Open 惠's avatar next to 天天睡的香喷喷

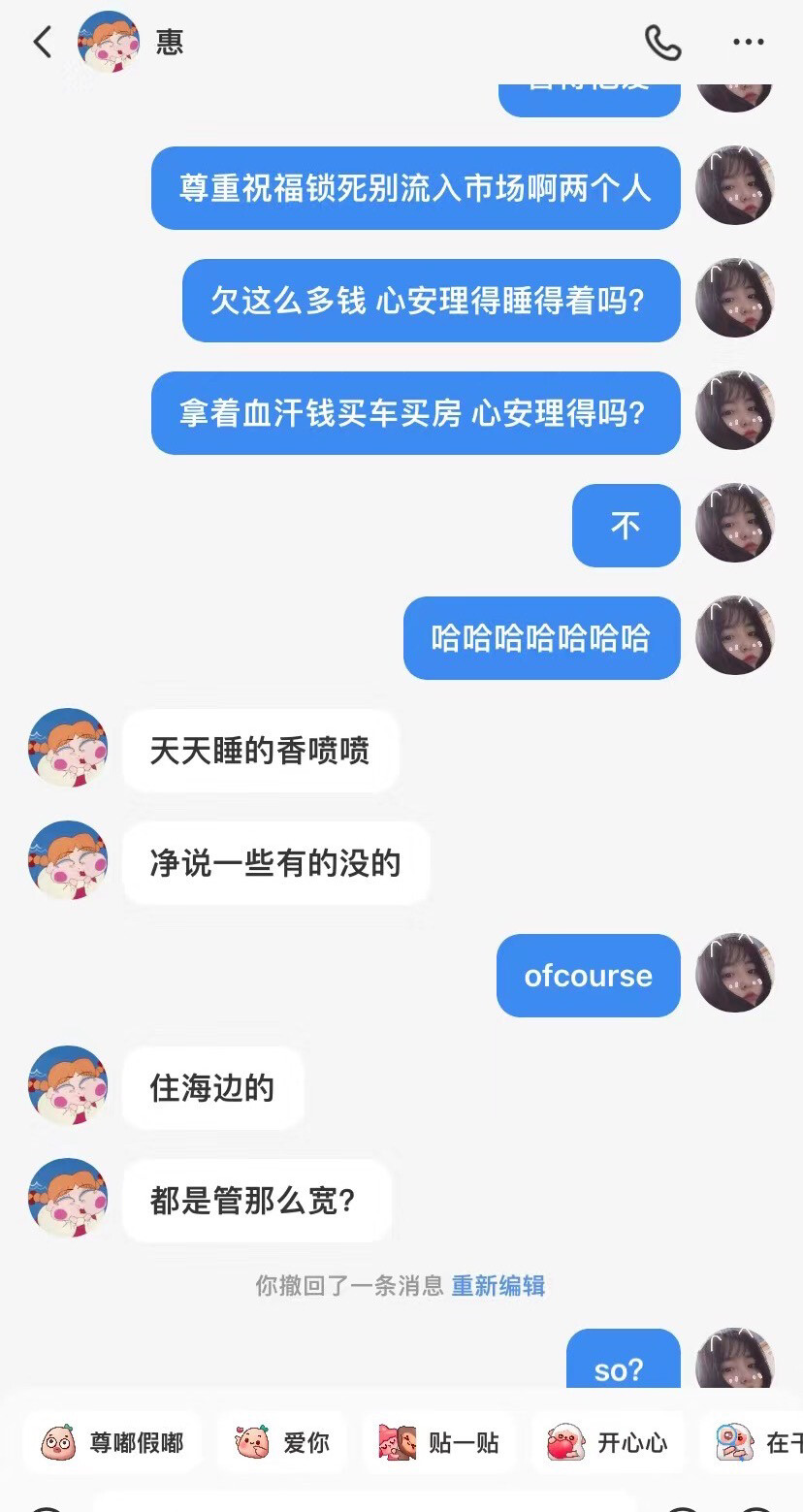(x=67, y=748)
